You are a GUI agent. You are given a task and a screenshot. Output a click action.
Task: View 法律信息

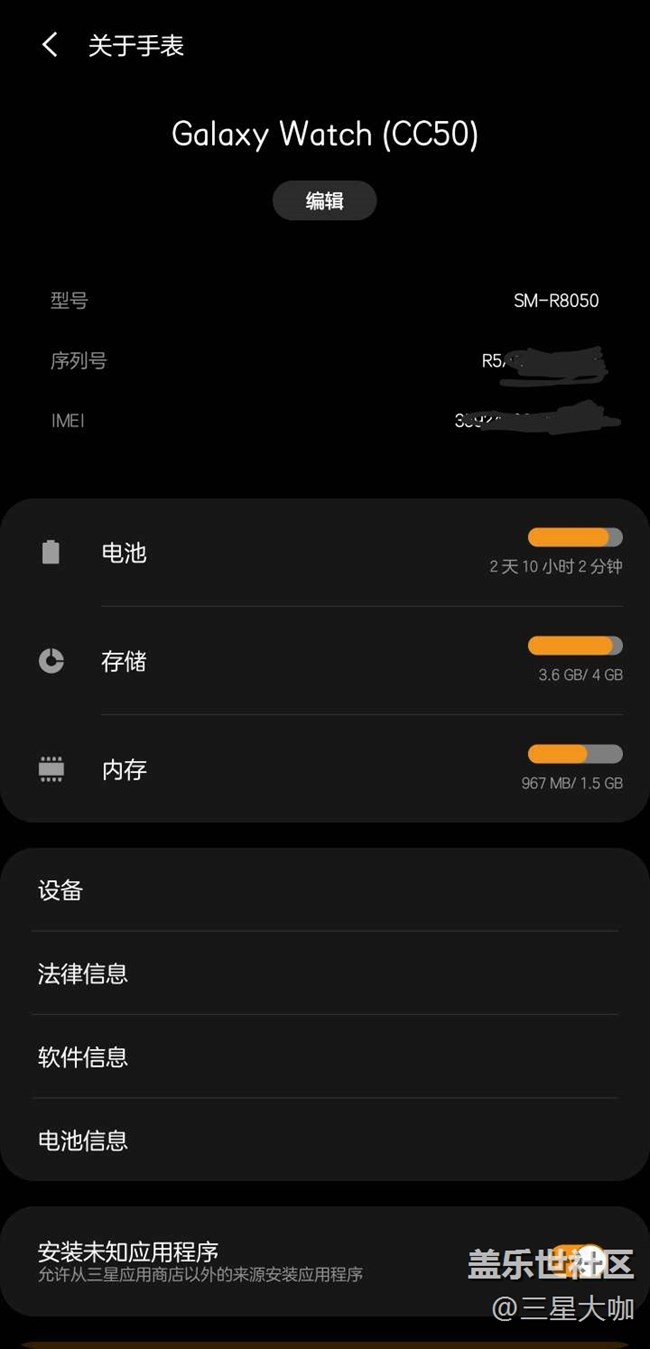pos(324,974)
